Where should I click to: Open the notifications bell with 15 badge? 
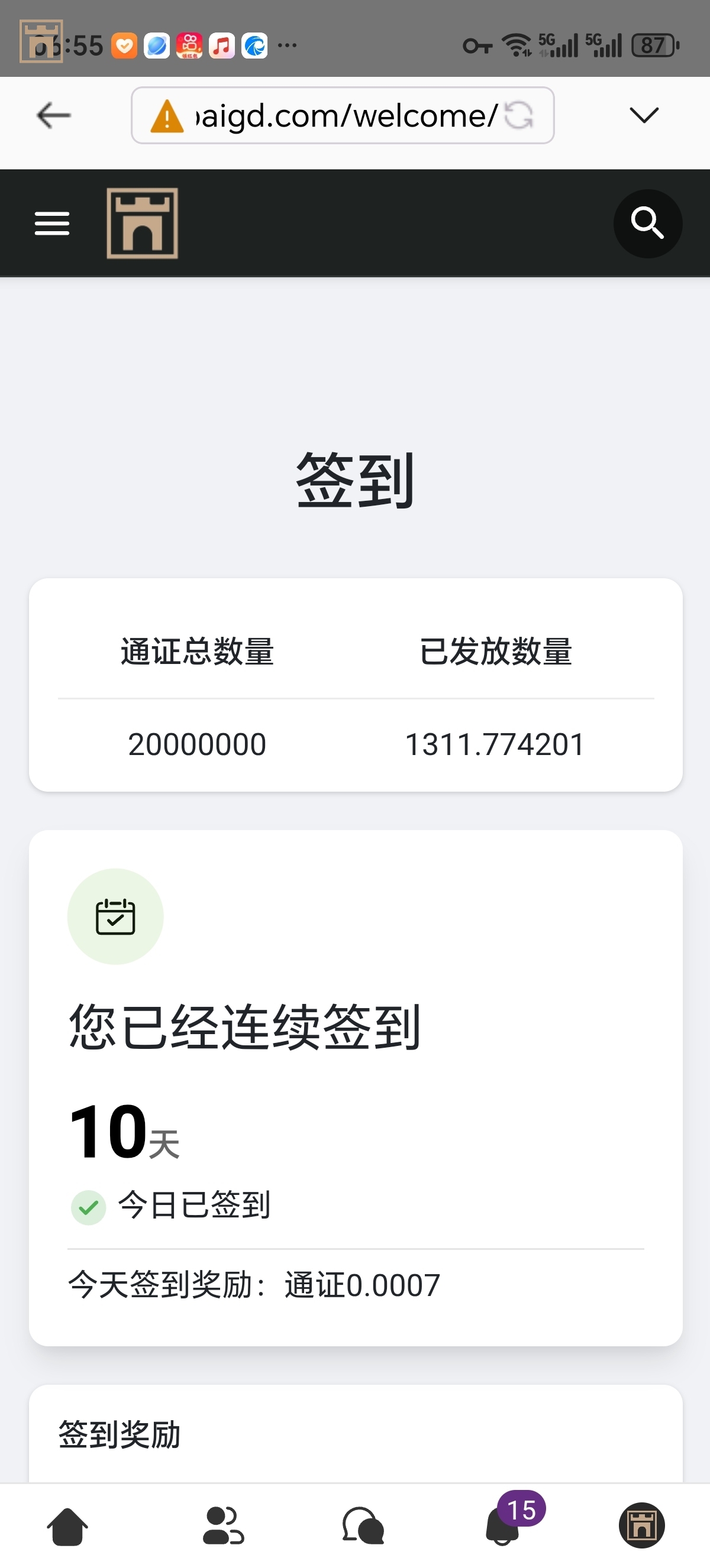coord(503,1526)
